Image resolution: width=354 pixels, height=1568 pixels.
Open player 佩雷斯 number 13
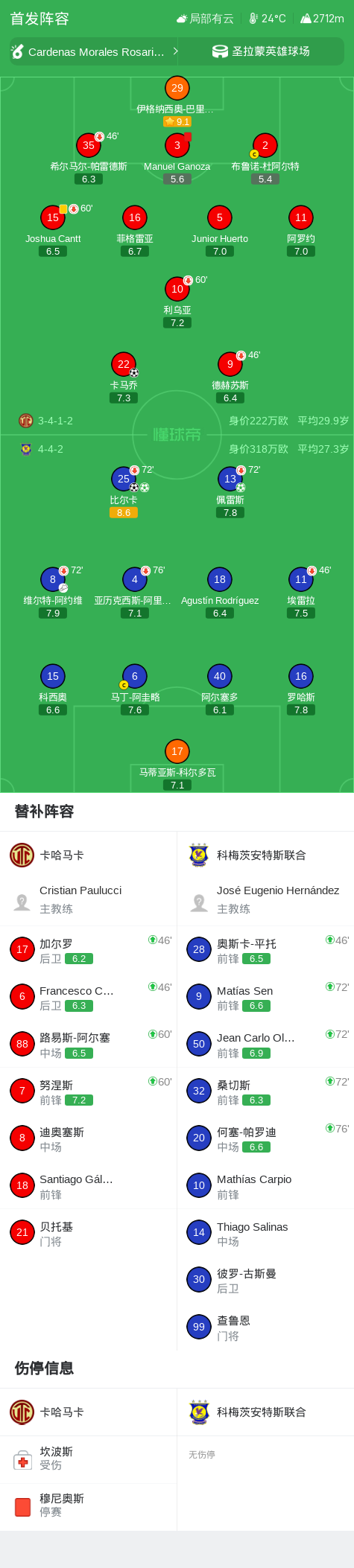pyautogui.click(x=230, y=492)
